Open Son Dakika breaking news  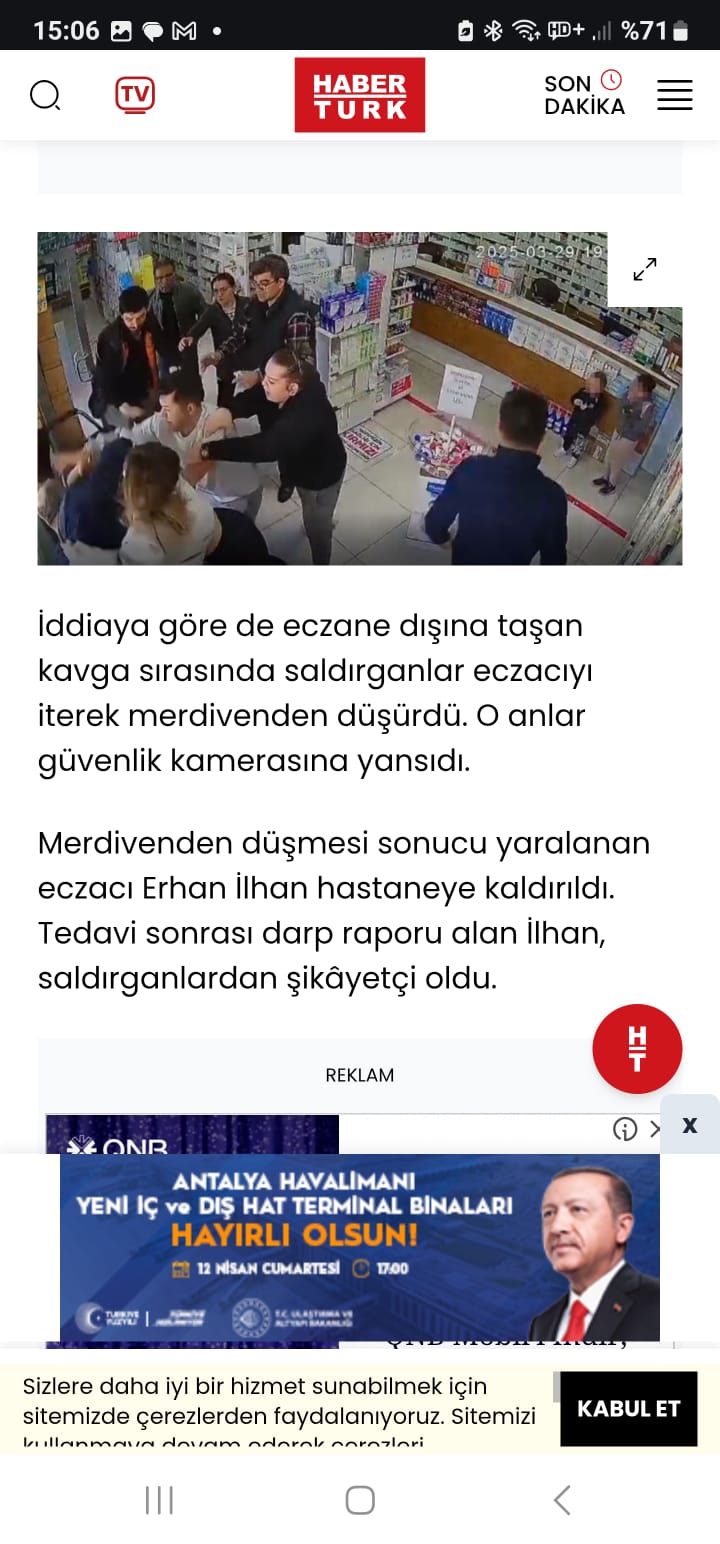point(584,95)
